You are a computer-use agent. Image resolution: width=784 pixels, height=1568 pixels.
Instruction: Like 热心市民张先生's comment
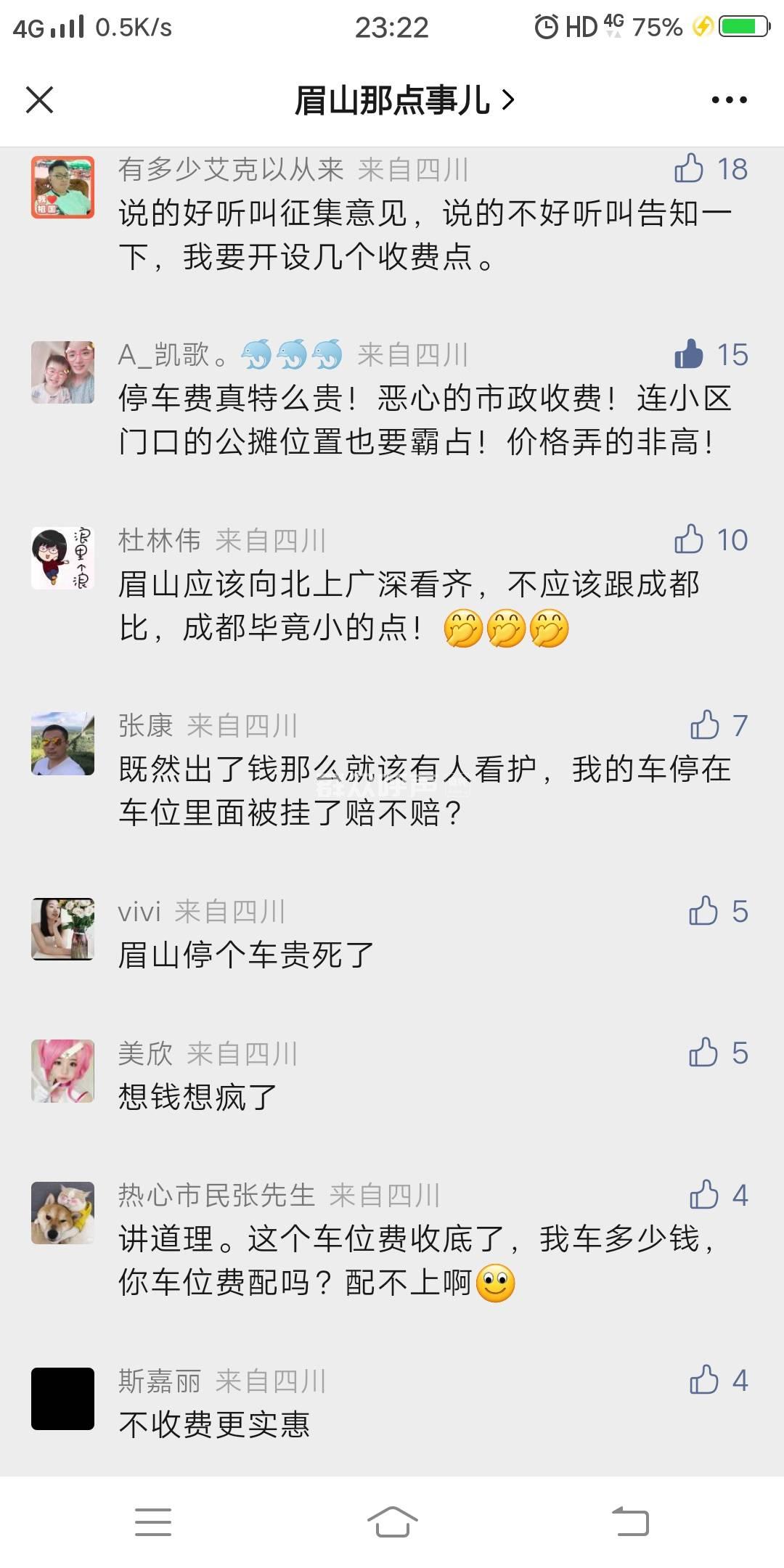point(704,1195)
